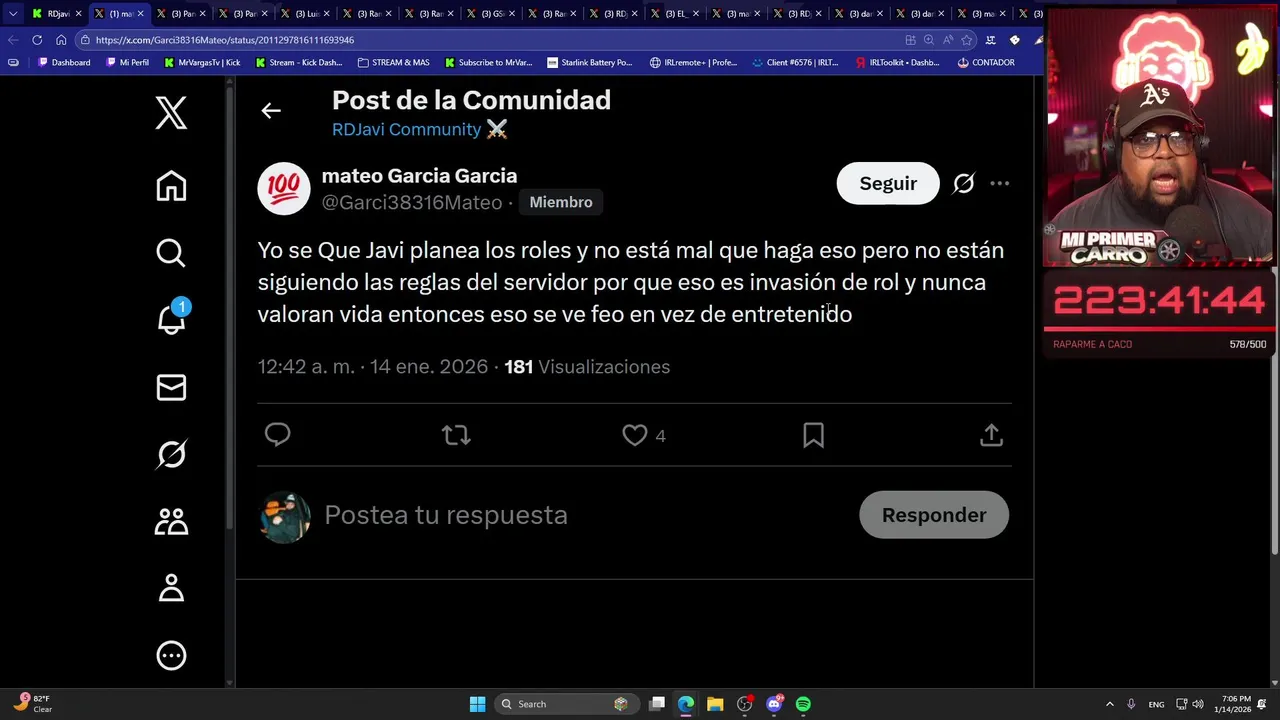Open Messages envelope in the sidebar
This screenshot has width=1280, height=720.
171,387
